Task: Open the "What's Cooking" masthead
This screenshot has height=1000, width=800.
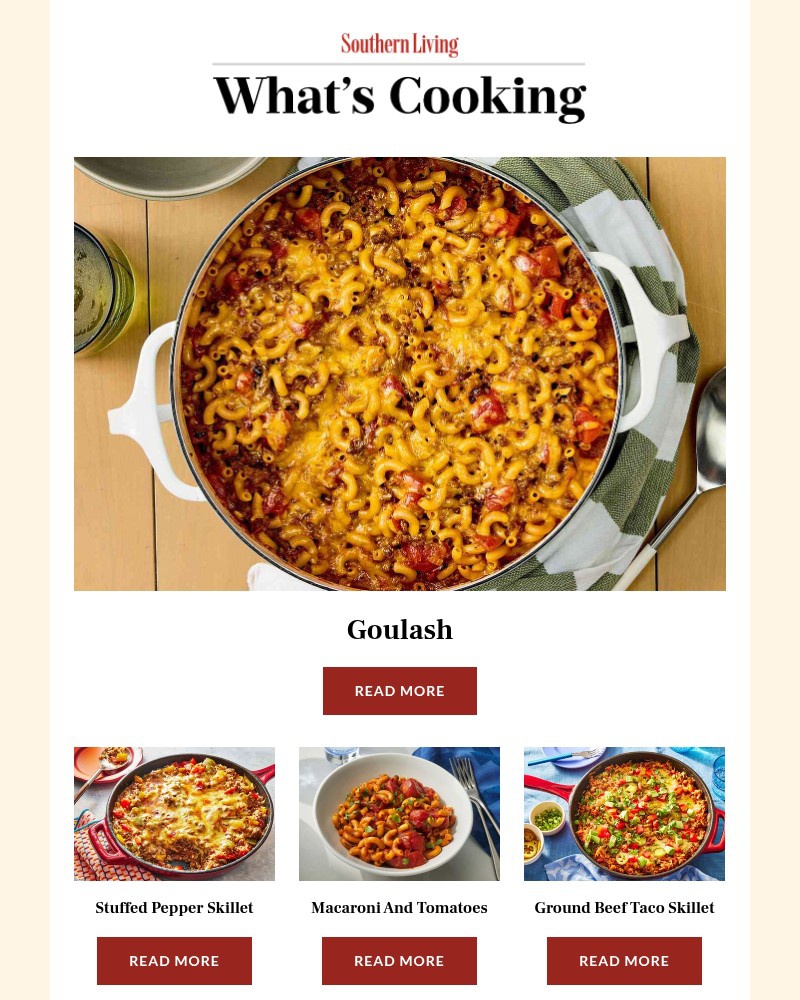Action: [400, 95]
